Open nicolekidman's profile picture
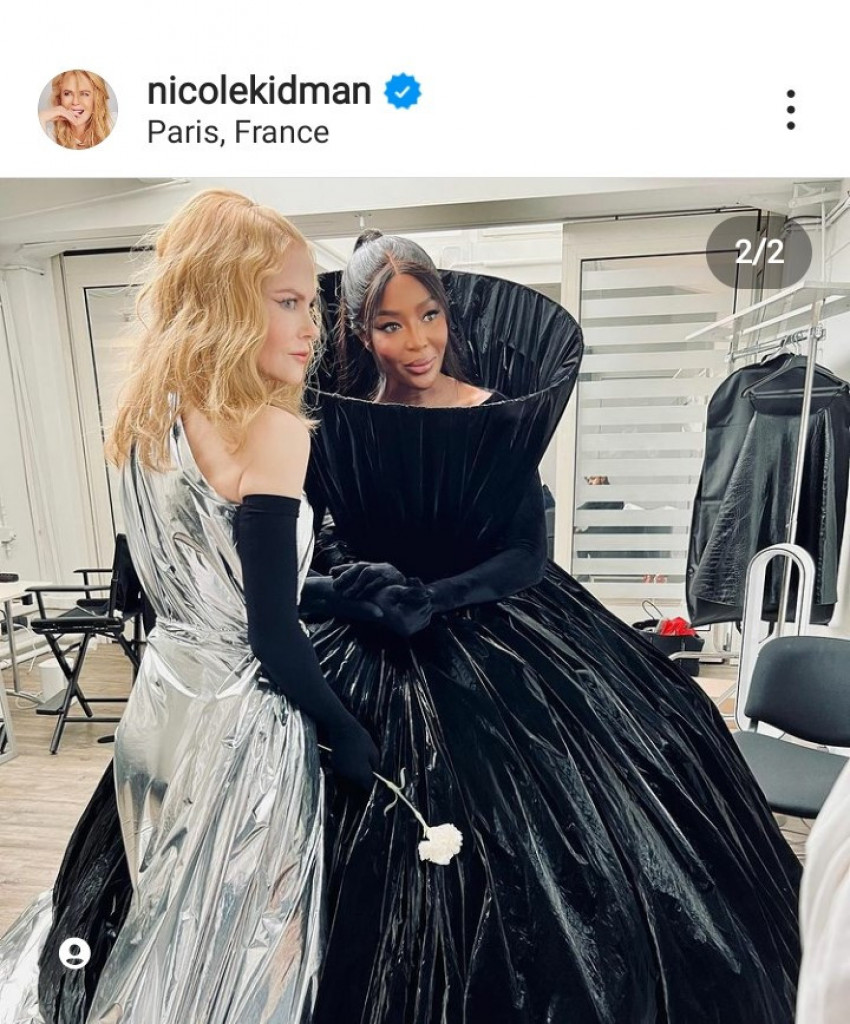Screen dimensions: 850x1024 (x=77, y=110)
